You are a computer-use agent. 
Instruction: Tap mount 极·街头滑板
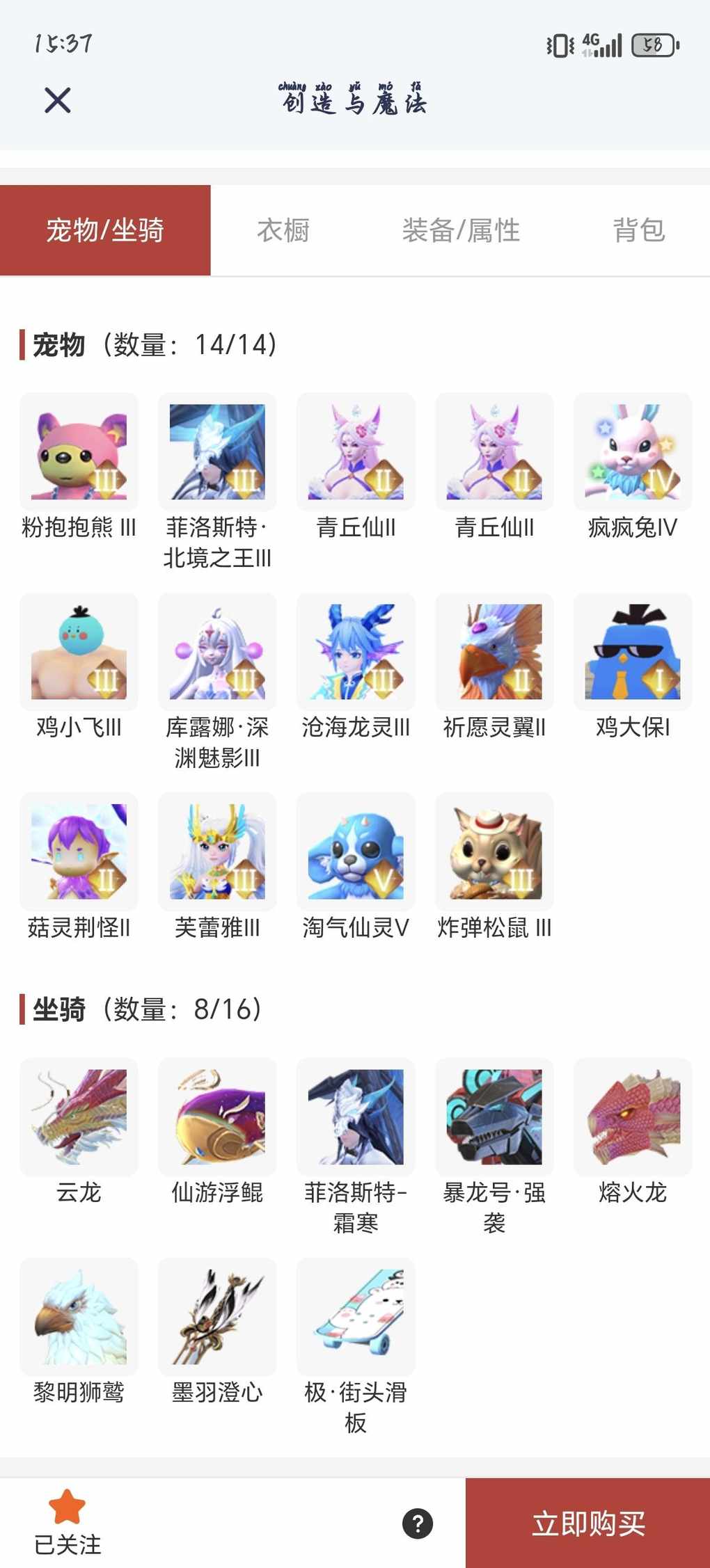pyautogui.click(x=356, y=1317)
